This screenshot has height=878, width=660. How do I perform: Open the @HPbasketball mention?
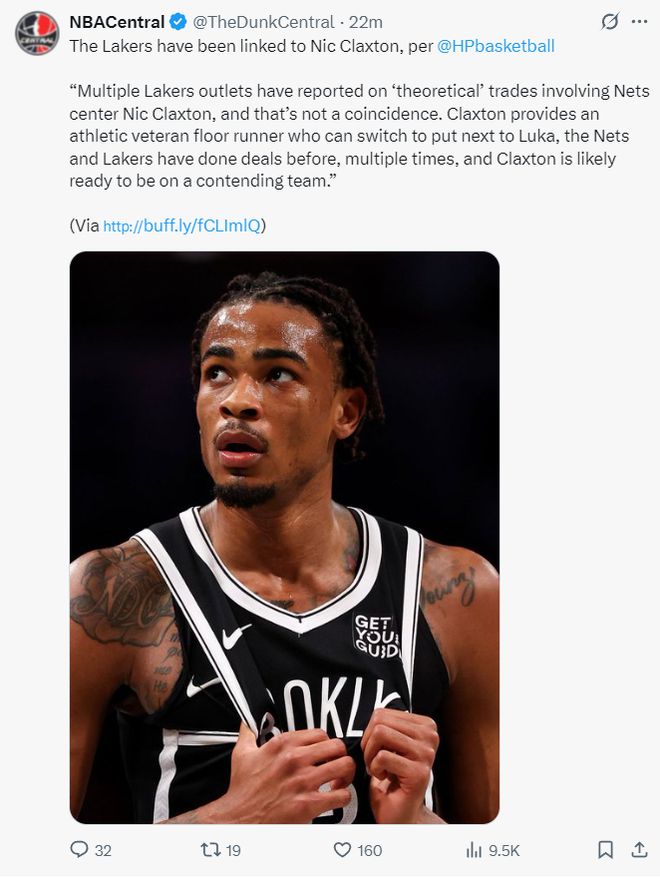tap(496, 46)
